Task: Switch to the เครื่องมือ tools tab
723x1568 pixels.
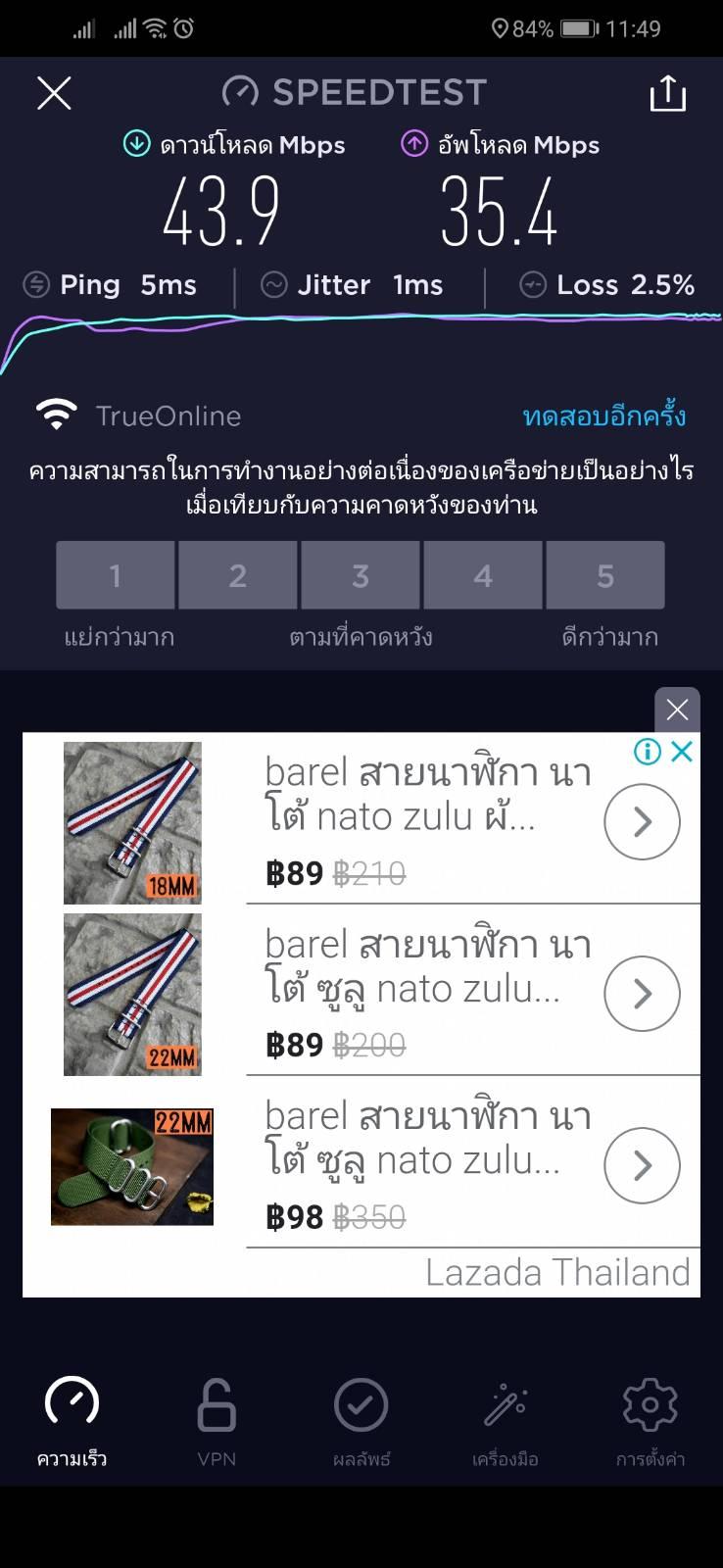Action: 506,1421
